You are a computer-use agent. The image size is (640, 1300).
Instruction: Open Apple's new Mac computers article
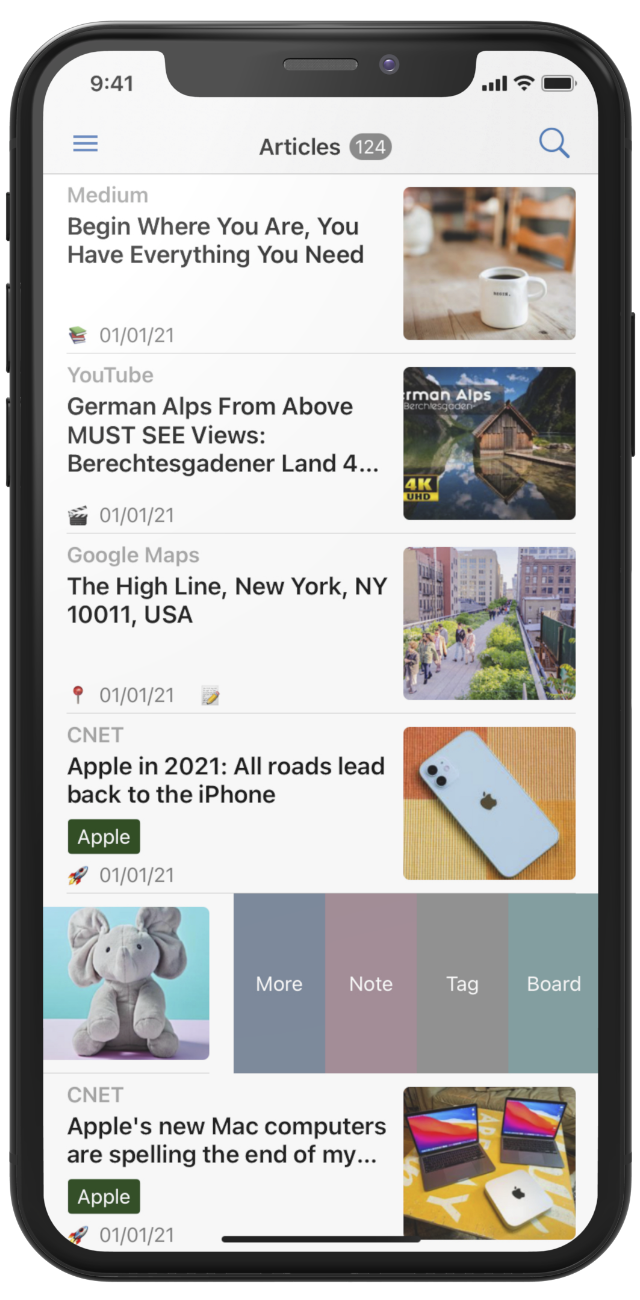(x=226, y=1140)
